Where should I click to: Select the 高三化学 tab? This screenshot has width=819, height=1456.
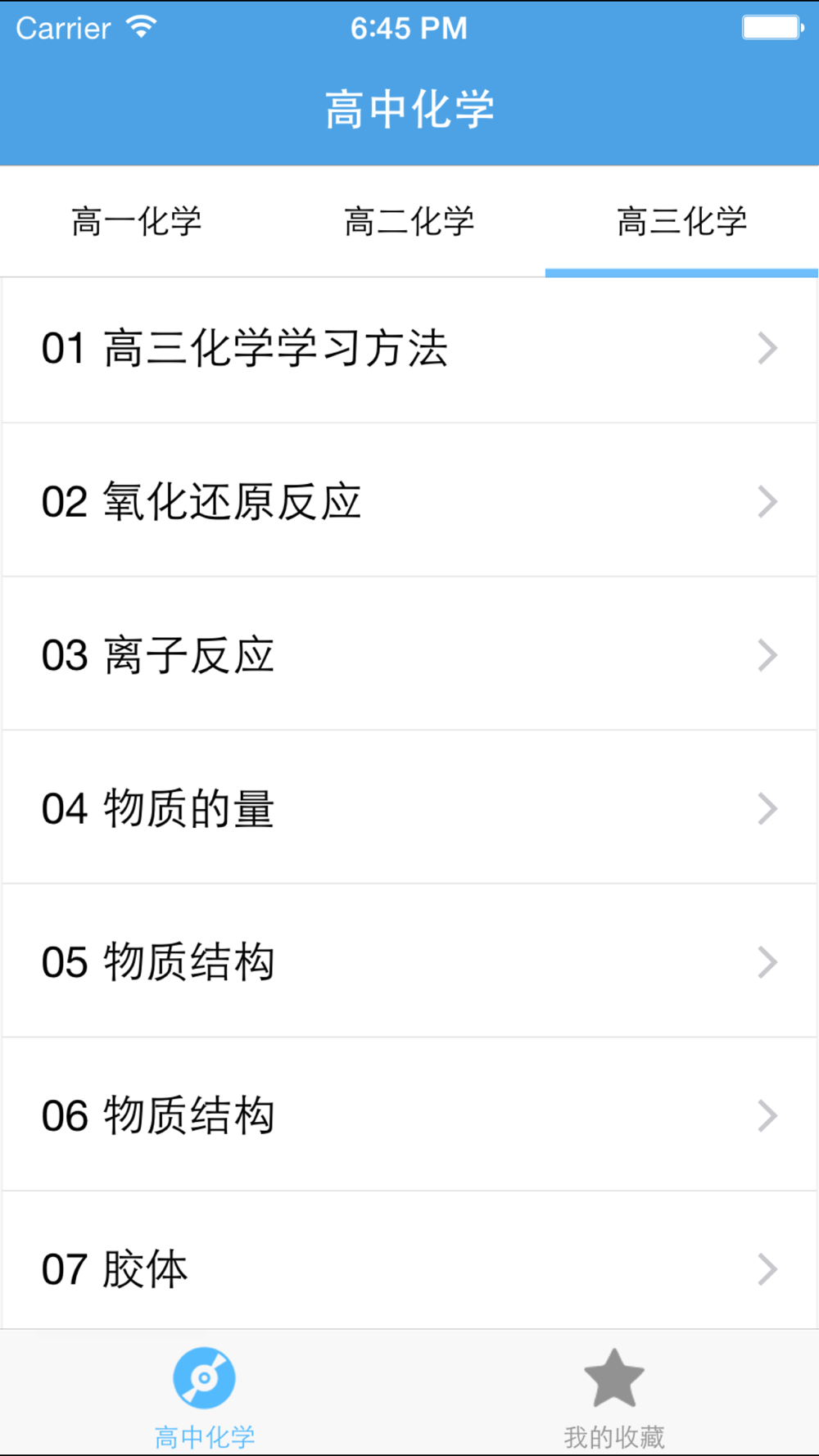[681, 221]
